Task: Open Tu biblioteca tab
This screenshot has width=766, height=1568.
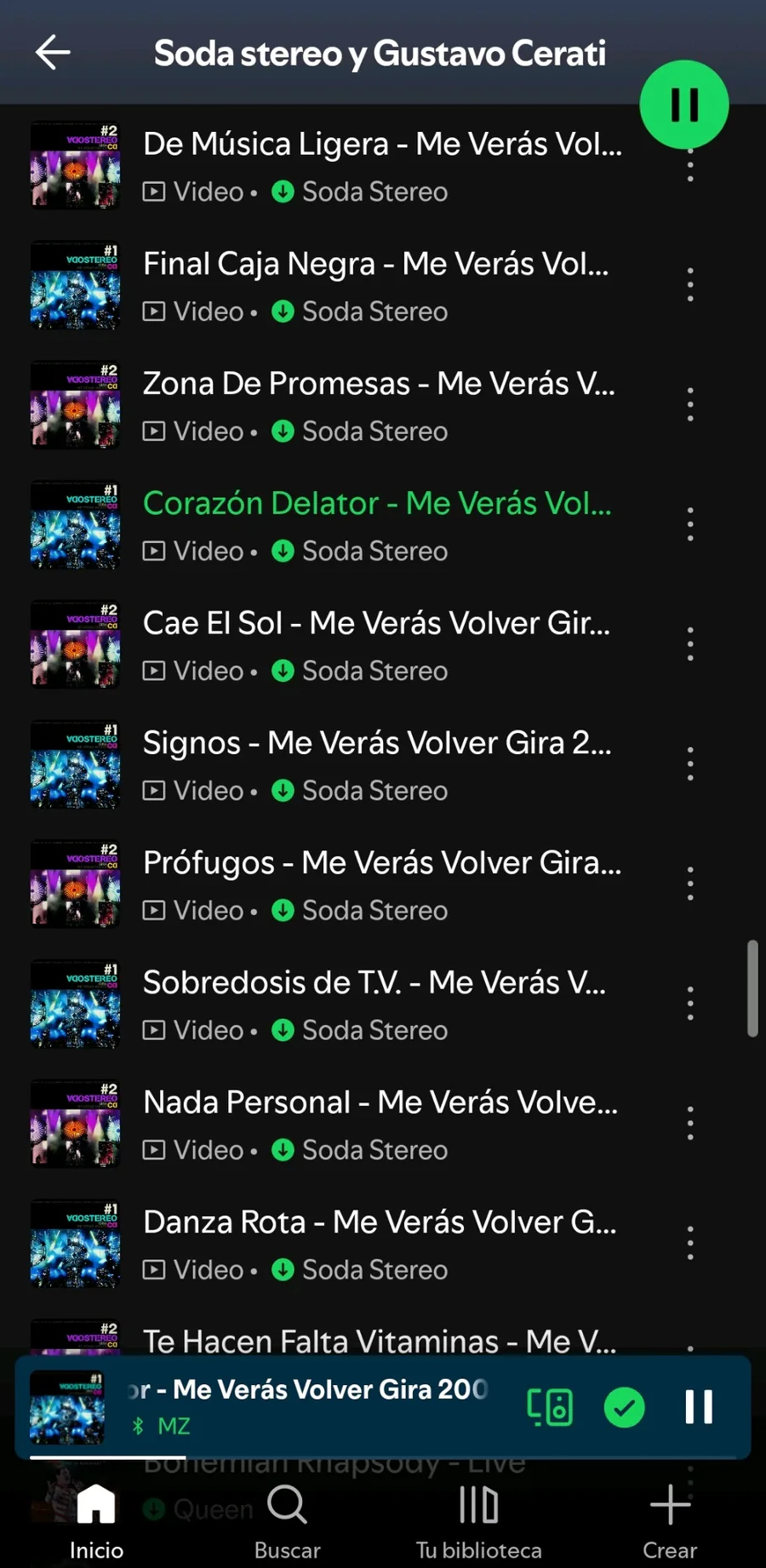Action: click(x=478, y=1521)
